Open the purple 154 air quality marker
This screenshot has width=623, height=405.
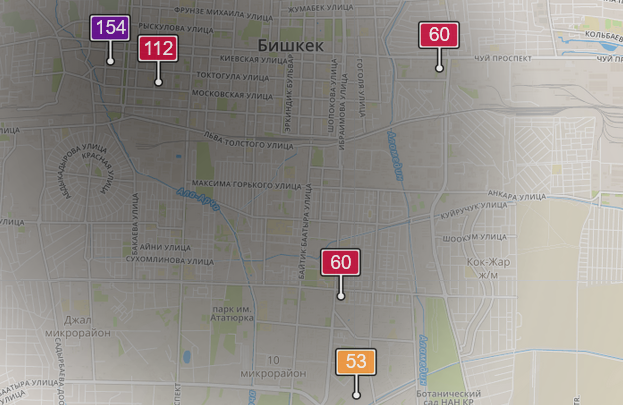tap(110, 27)
